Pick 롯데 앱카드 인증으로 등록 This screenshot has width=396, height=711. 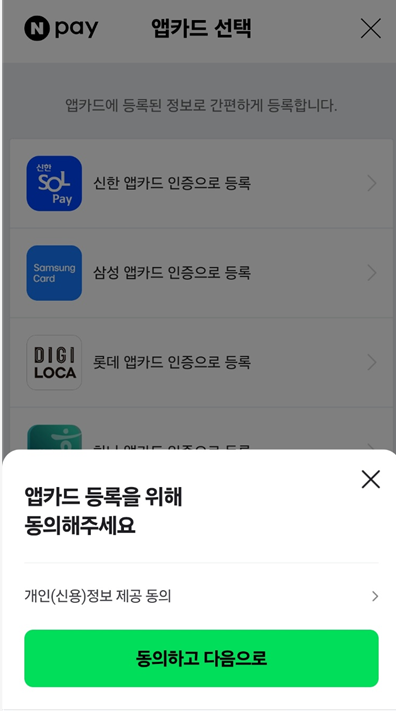[x=201, y=362]
